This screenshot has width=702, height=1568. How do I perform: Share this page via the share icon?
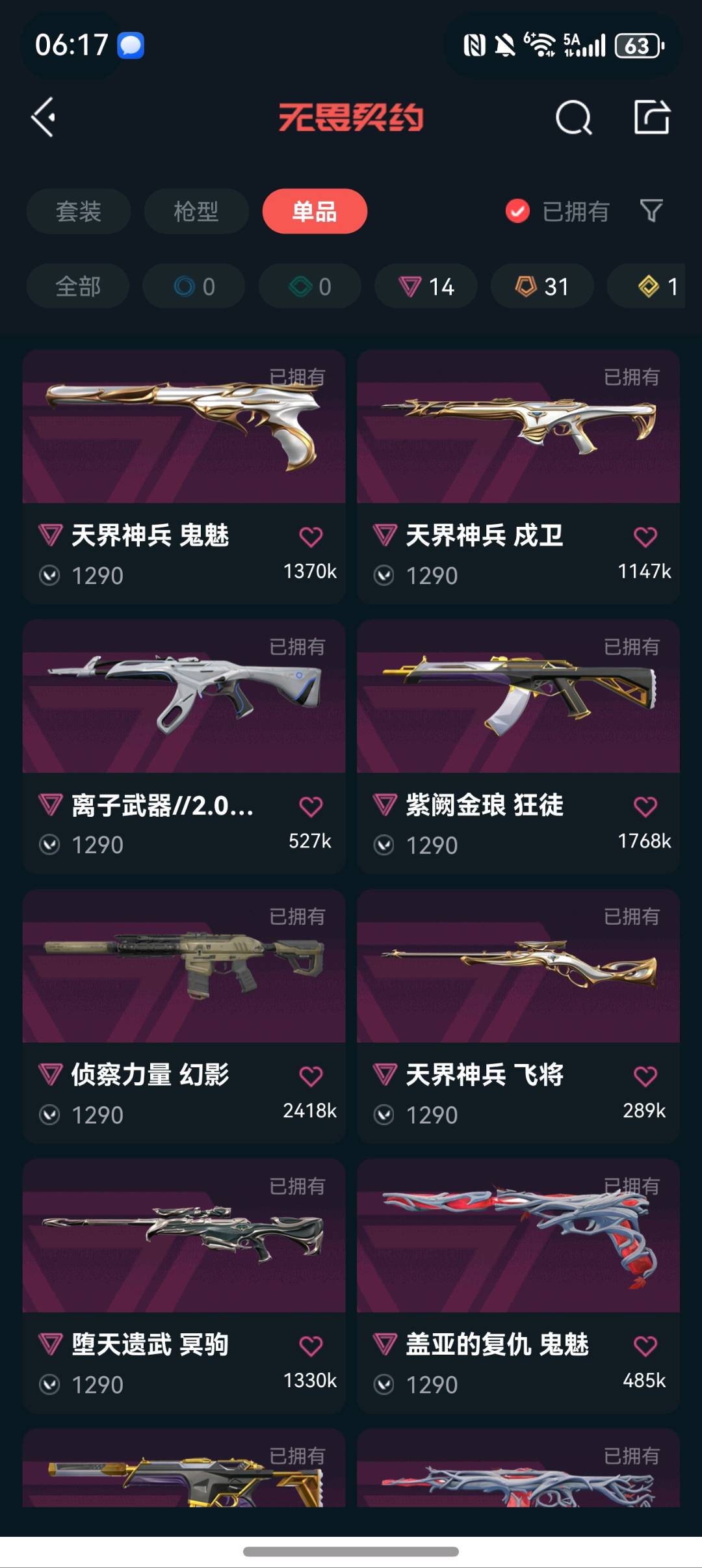652,118
